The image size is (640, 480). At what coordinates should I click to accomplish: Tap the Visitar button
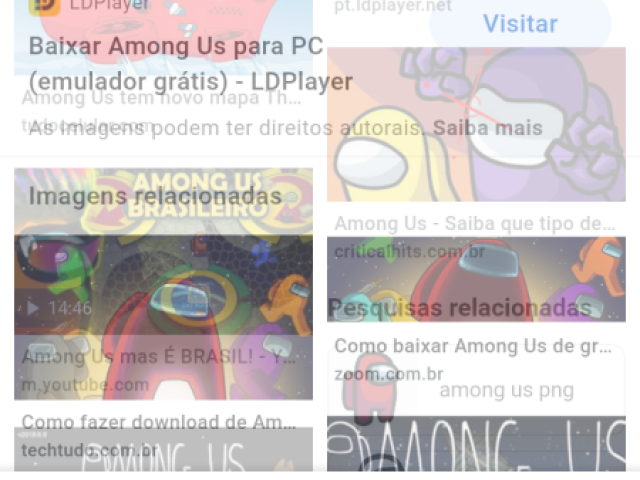pos(520,24)
